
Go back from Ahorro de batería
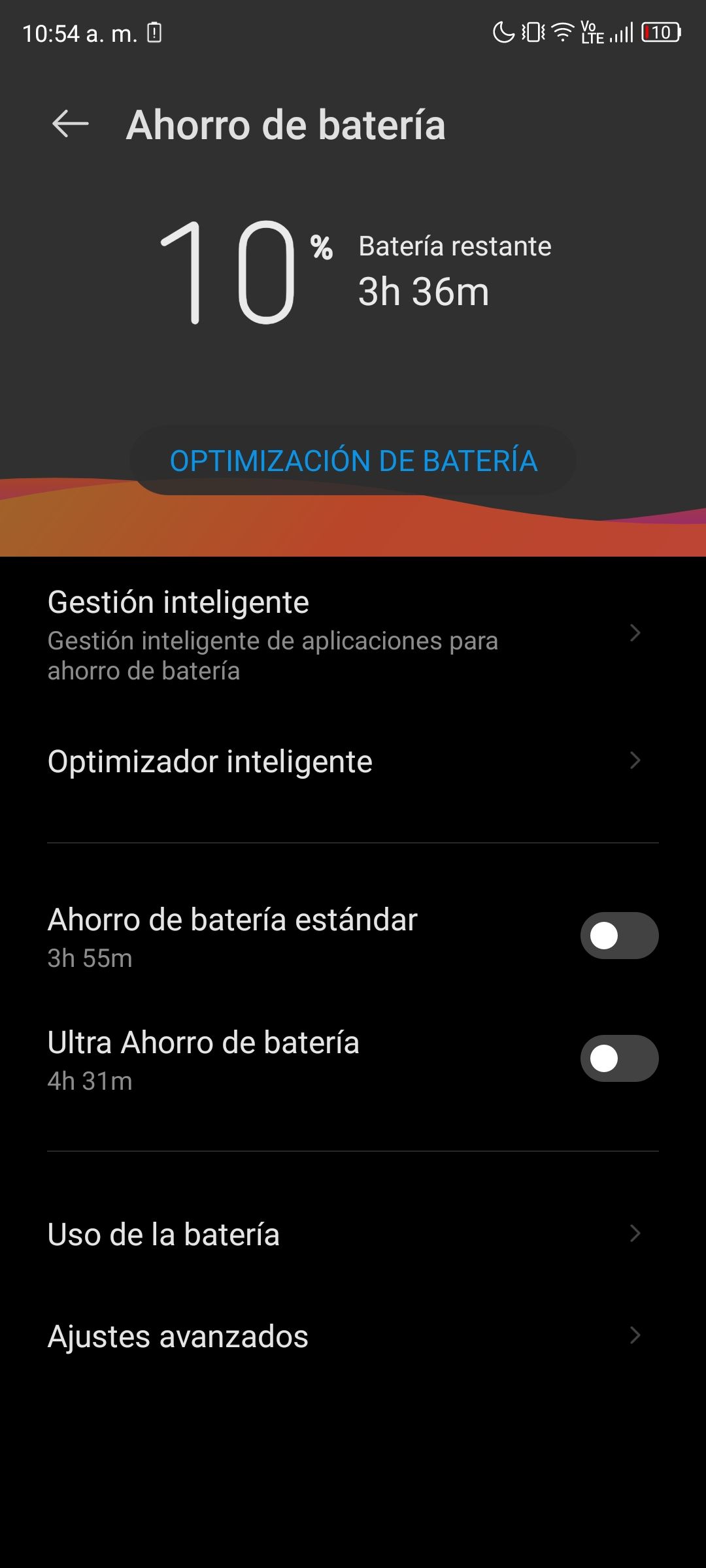[70, 124]
